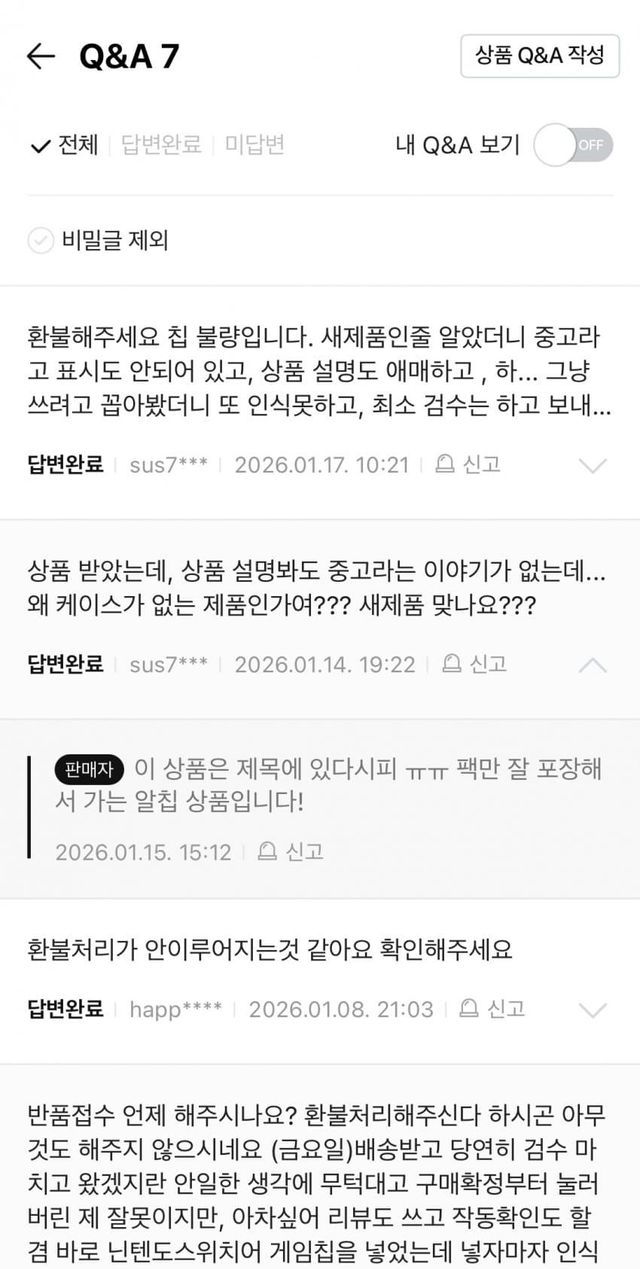The image size is (640, 1269).
Task: Report the 2026.01.17. 10:21 question via 신고
Action: coord(468,464)
